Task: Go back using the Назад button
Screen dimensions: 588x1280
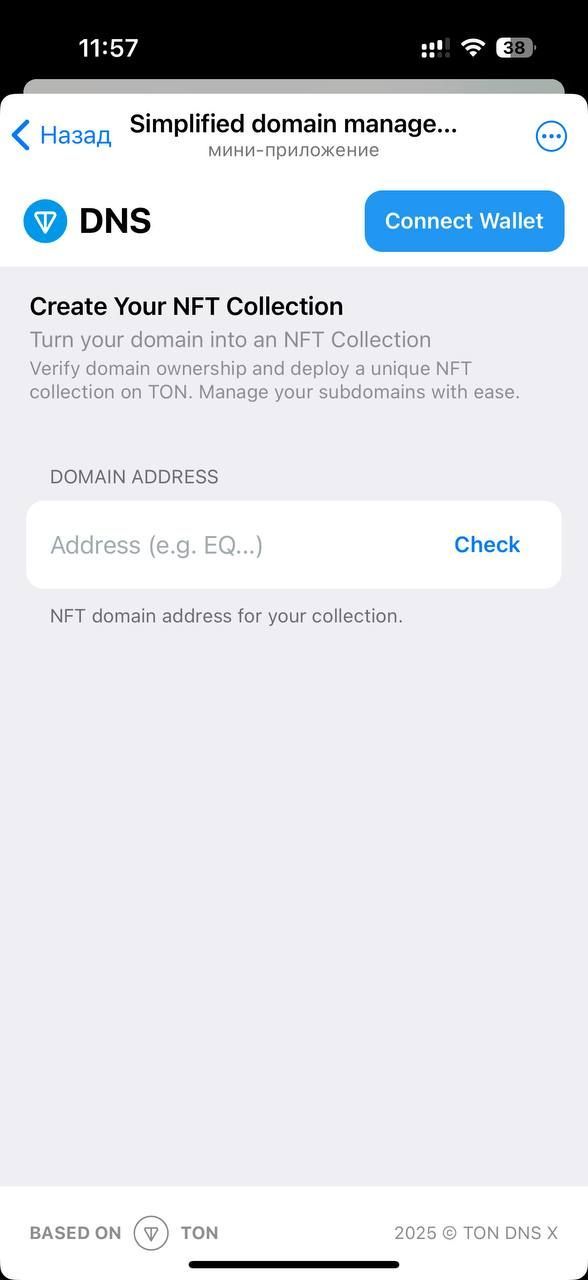Action: pos(61,135)
